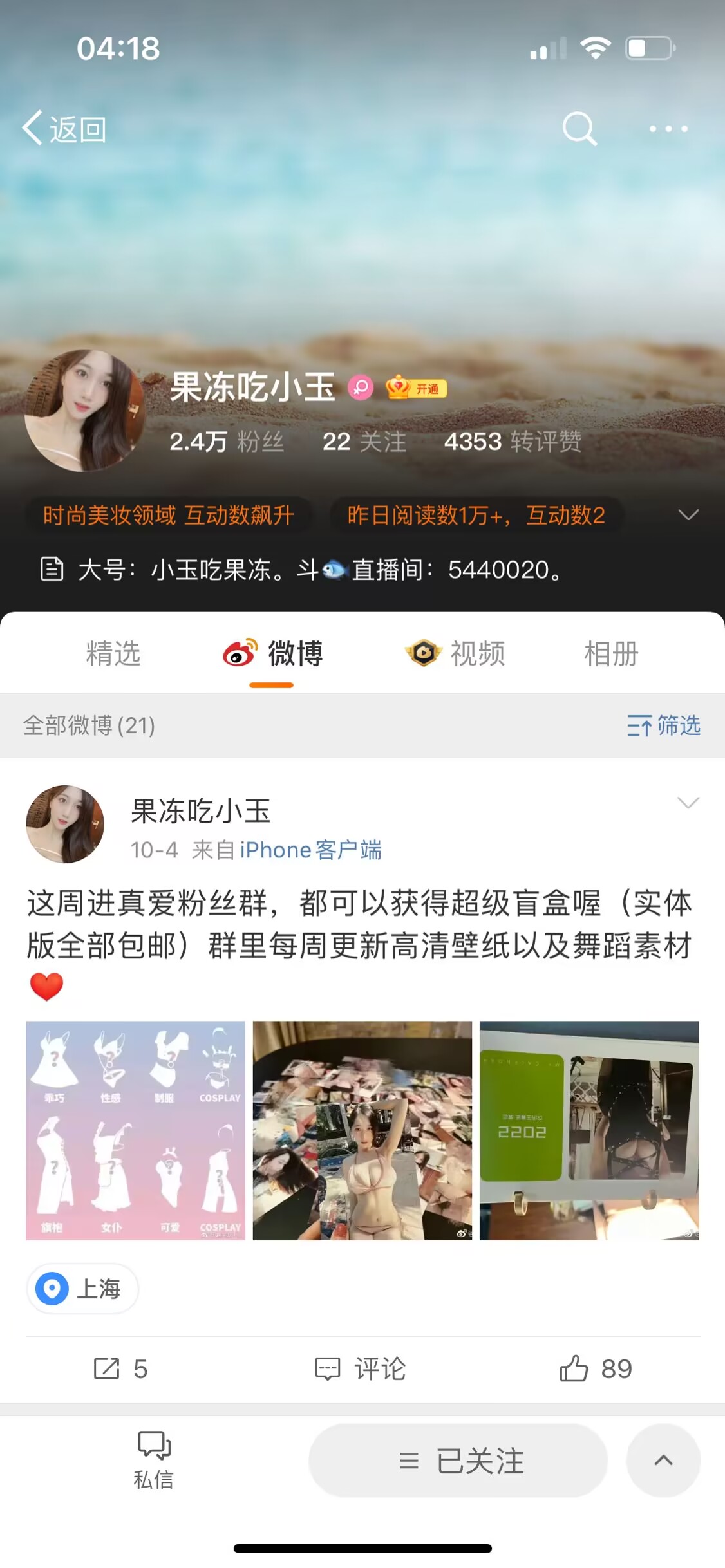Image resolution: width=725 pixels, height=1568 pixels.
Task: Open the three-dot overflow menu
Action: [668, 129]
